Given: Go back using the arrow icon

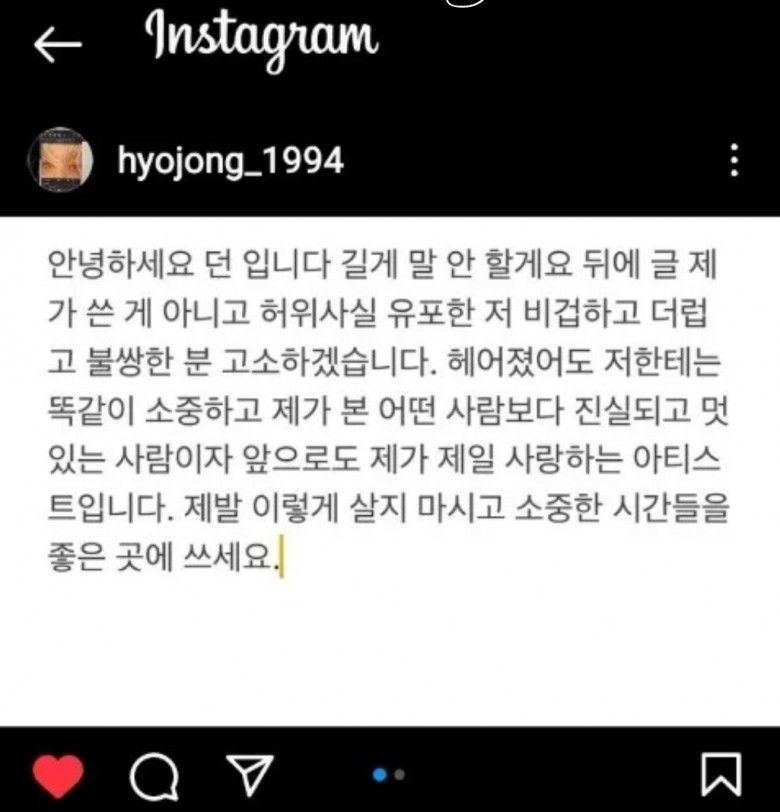Looking at the screenshot, I should pos(57,44).
